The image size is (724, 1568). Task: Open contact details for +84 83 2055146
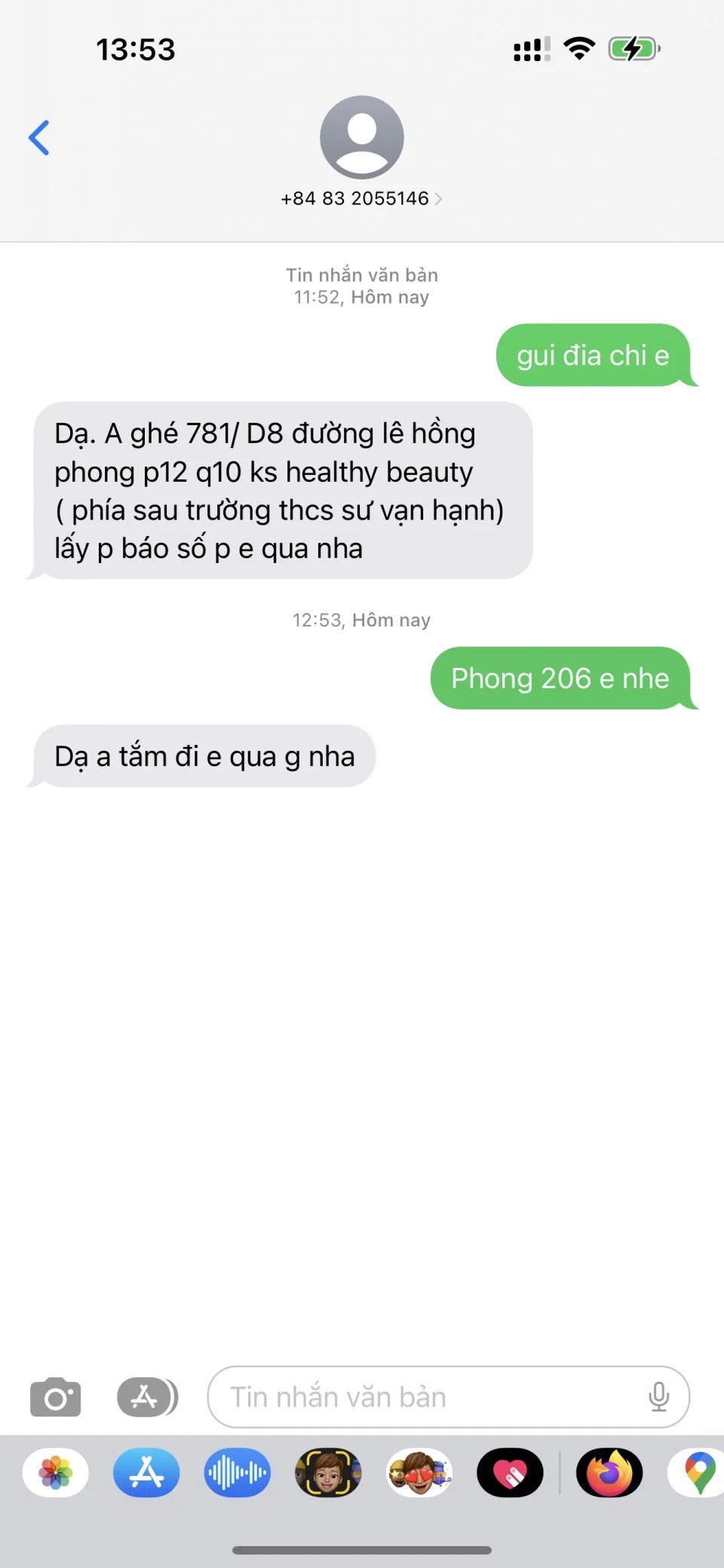click(361, 198)
